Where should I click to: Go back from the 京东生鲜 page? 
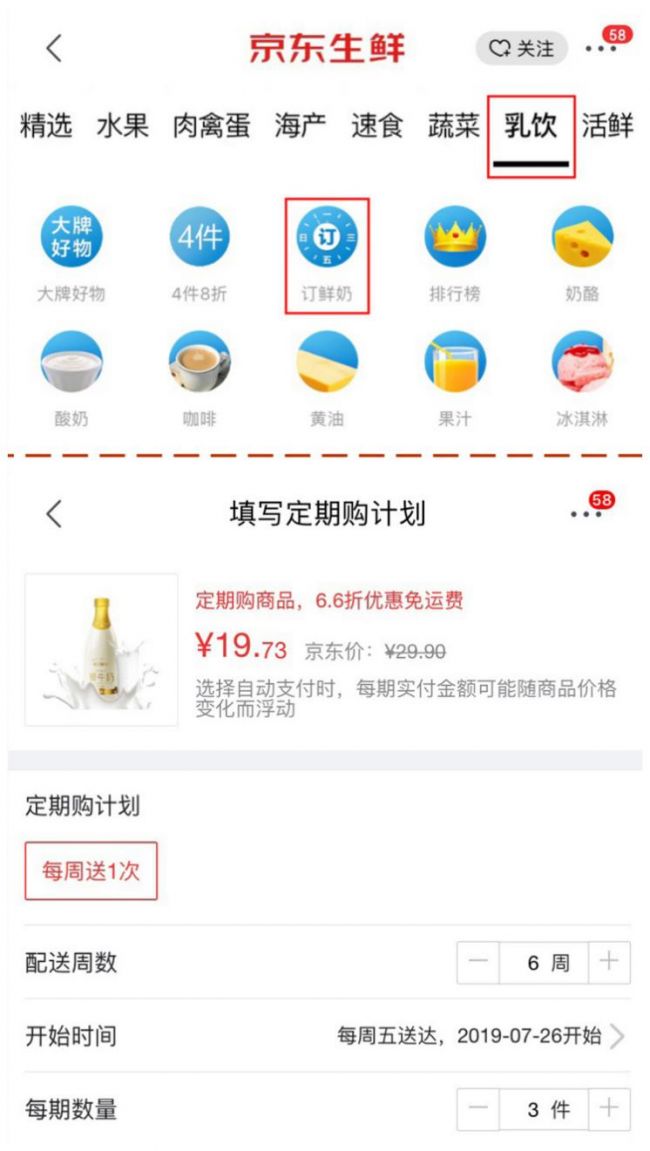tap(54, 49)
